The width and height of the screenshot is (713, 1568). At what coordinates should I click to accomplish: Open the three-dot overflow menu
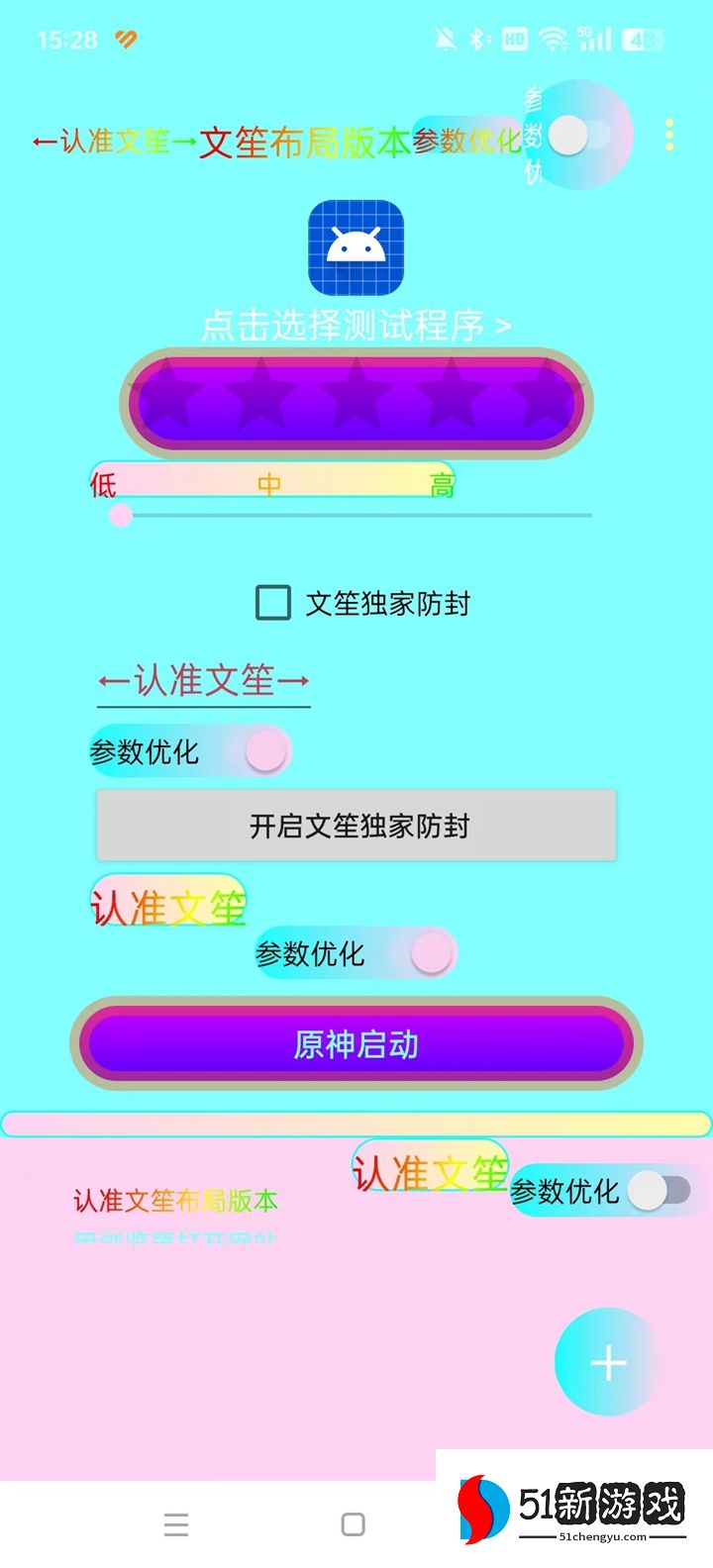click(x=669, y=136)
